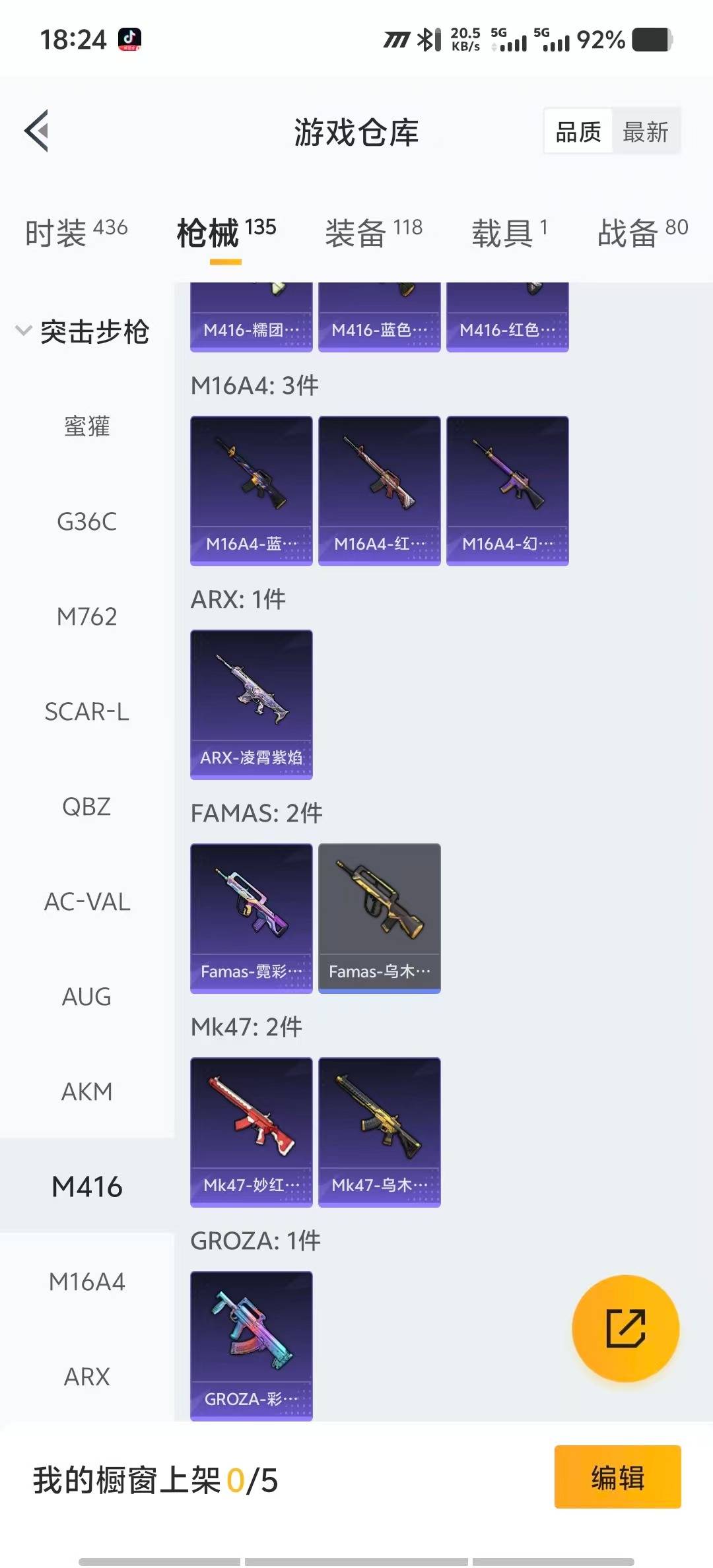Open the ARX-凌霄紫焰 skin card
Image resolution: width=713 pixels, height=1568 pixels.
(251, 704)
